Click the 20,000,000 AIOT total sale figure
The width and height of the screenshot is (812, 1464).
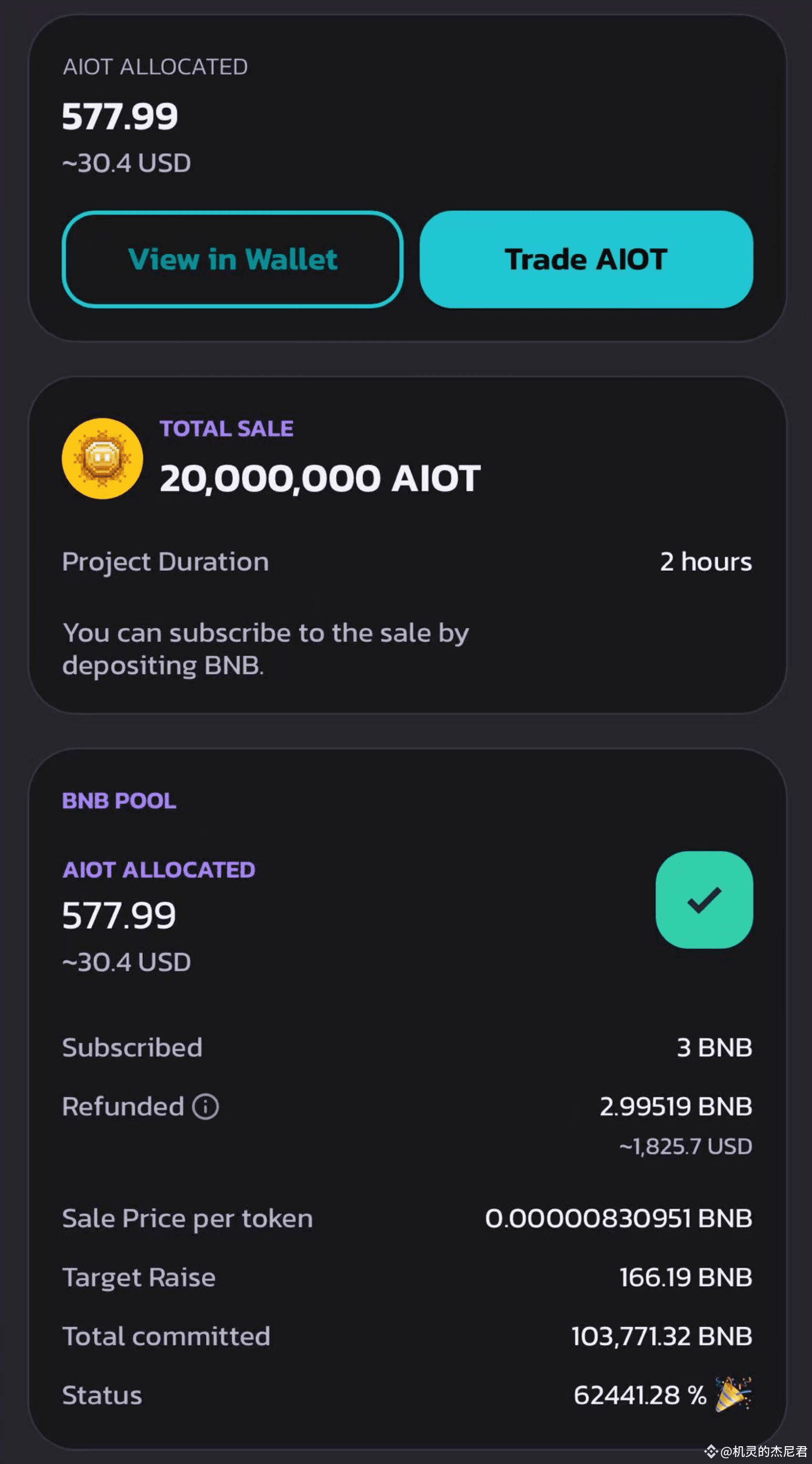[320, 477]
